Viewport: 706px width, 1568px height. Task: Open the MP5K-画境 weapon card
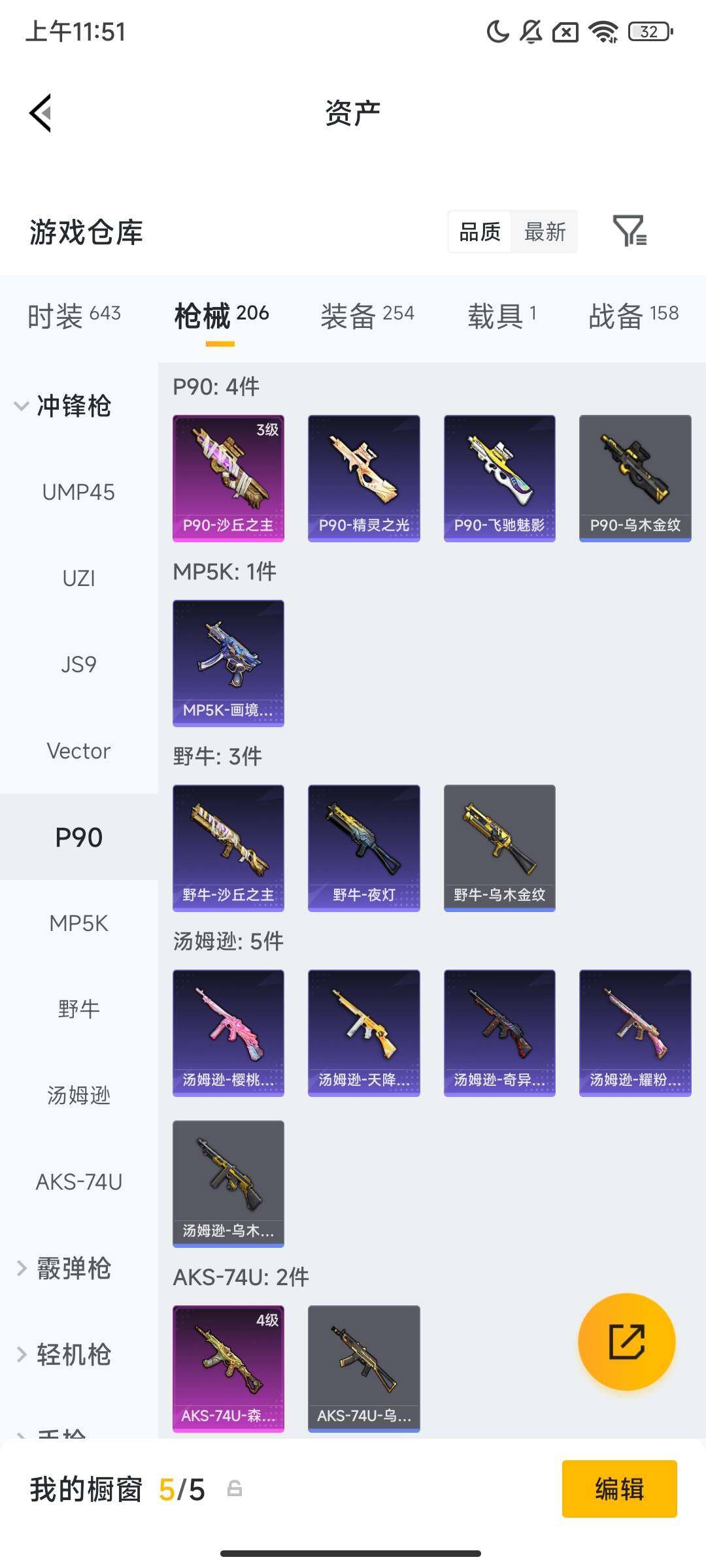[x=228, y=663]
